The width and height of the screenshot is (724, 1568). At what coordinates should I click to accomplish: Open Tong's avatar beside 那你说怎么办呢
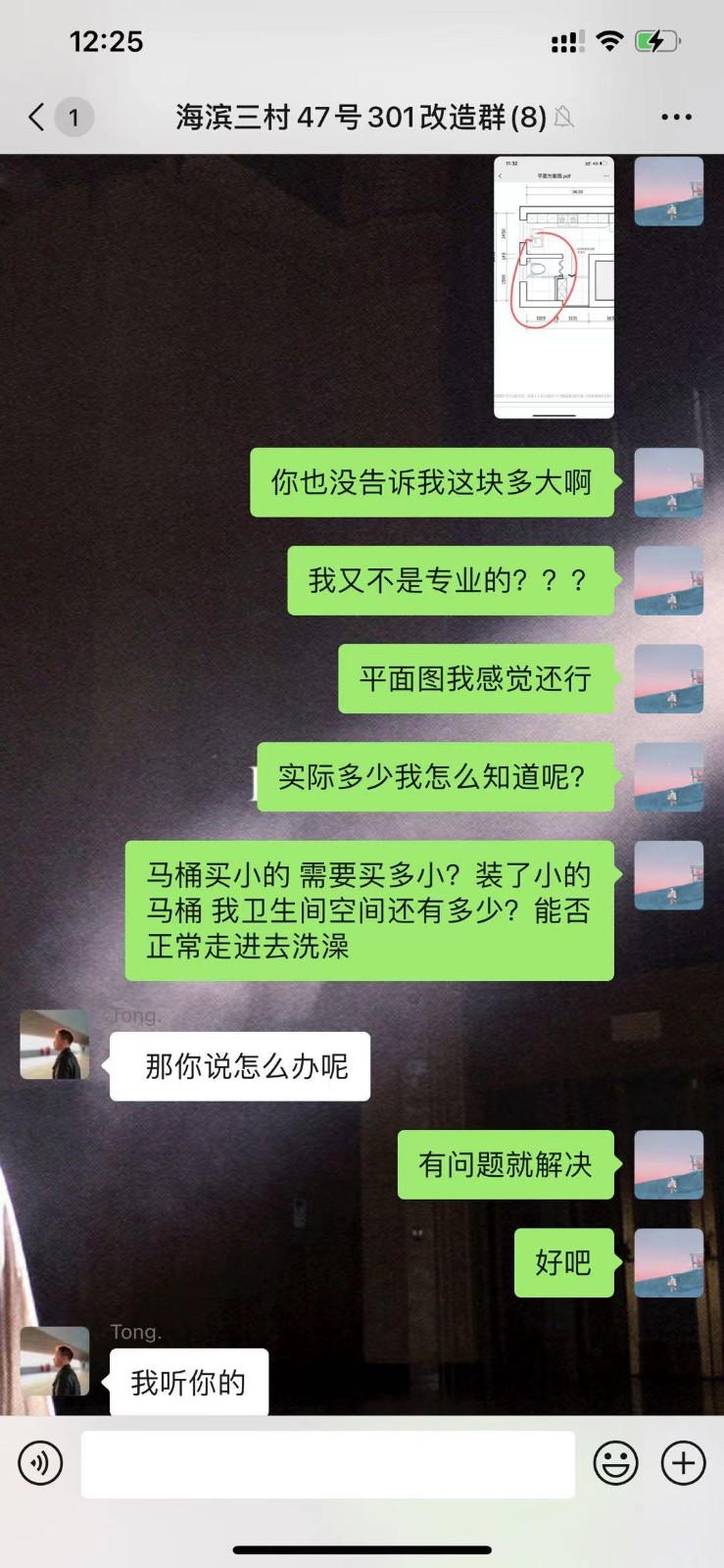[x=55, y=1045]
